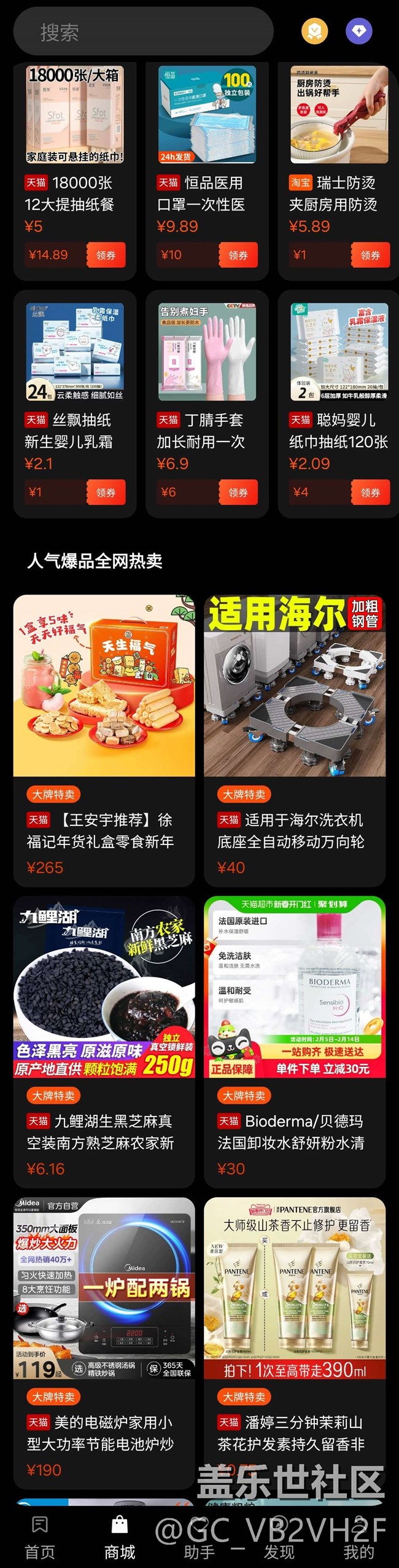This screenshot has height=1568, width=399.
Task: Switch to the 首页 tab
Action: pyautogui.click(x=40, y=1537)
